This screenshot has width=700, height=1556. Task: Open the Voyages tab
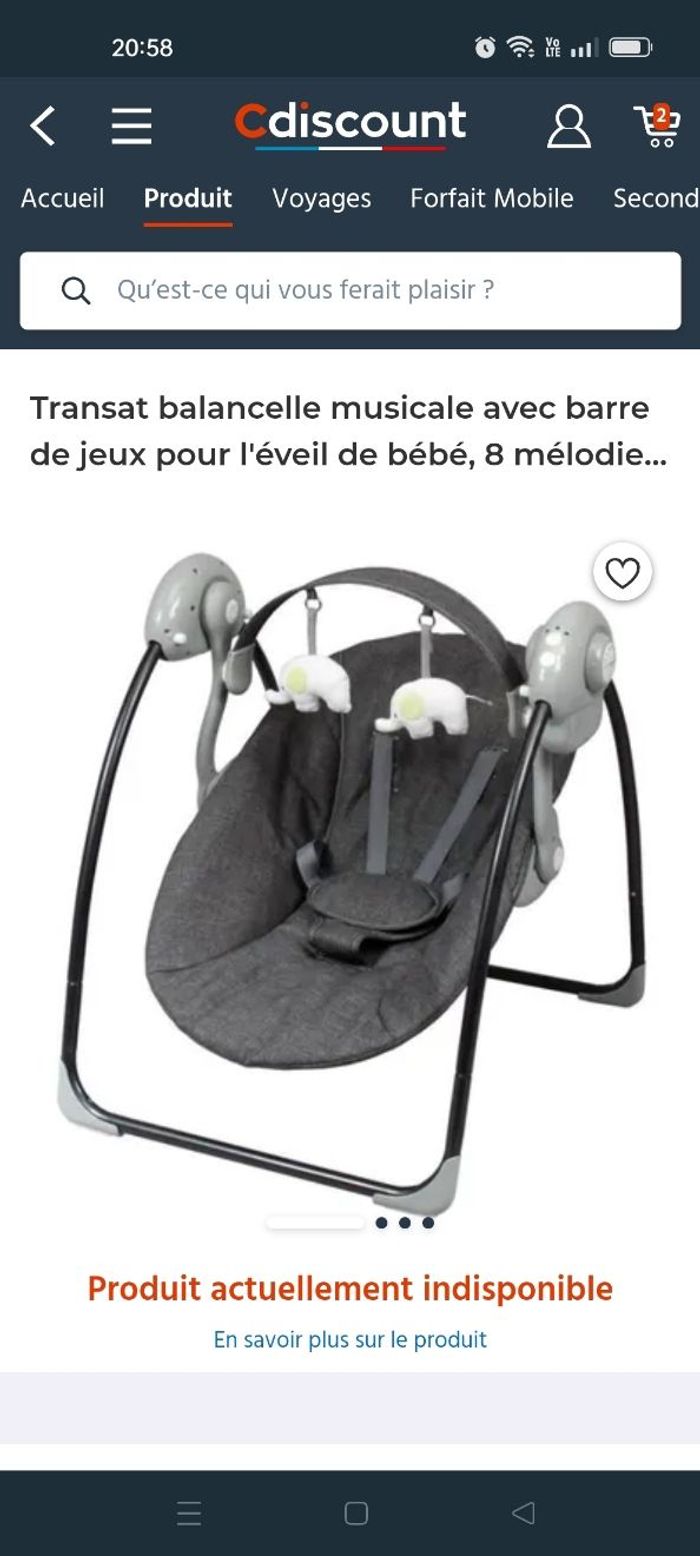tap(321, 198)
